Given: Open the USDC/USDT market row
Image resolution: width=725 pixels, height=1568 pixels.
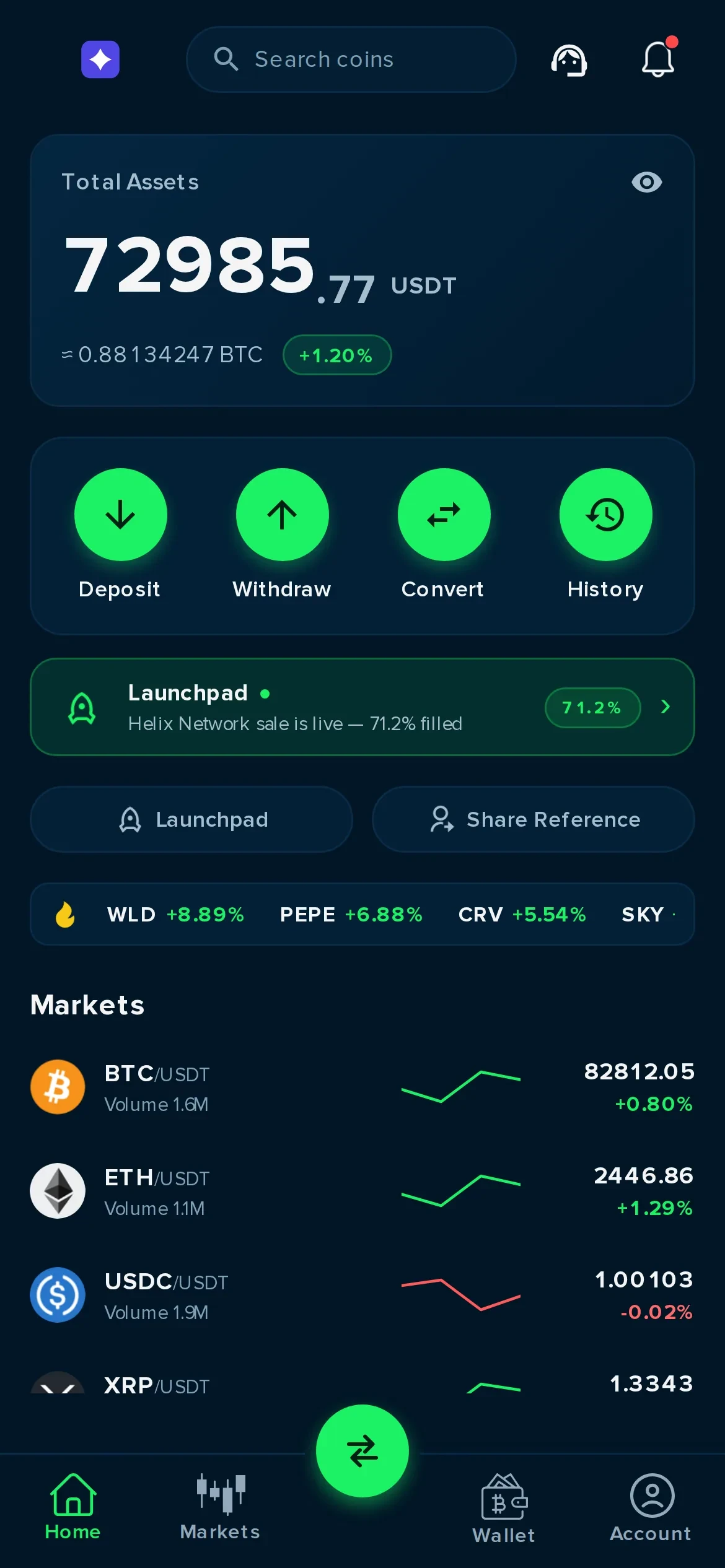Looking at the screenshot, I should [x=362, y=1295].
